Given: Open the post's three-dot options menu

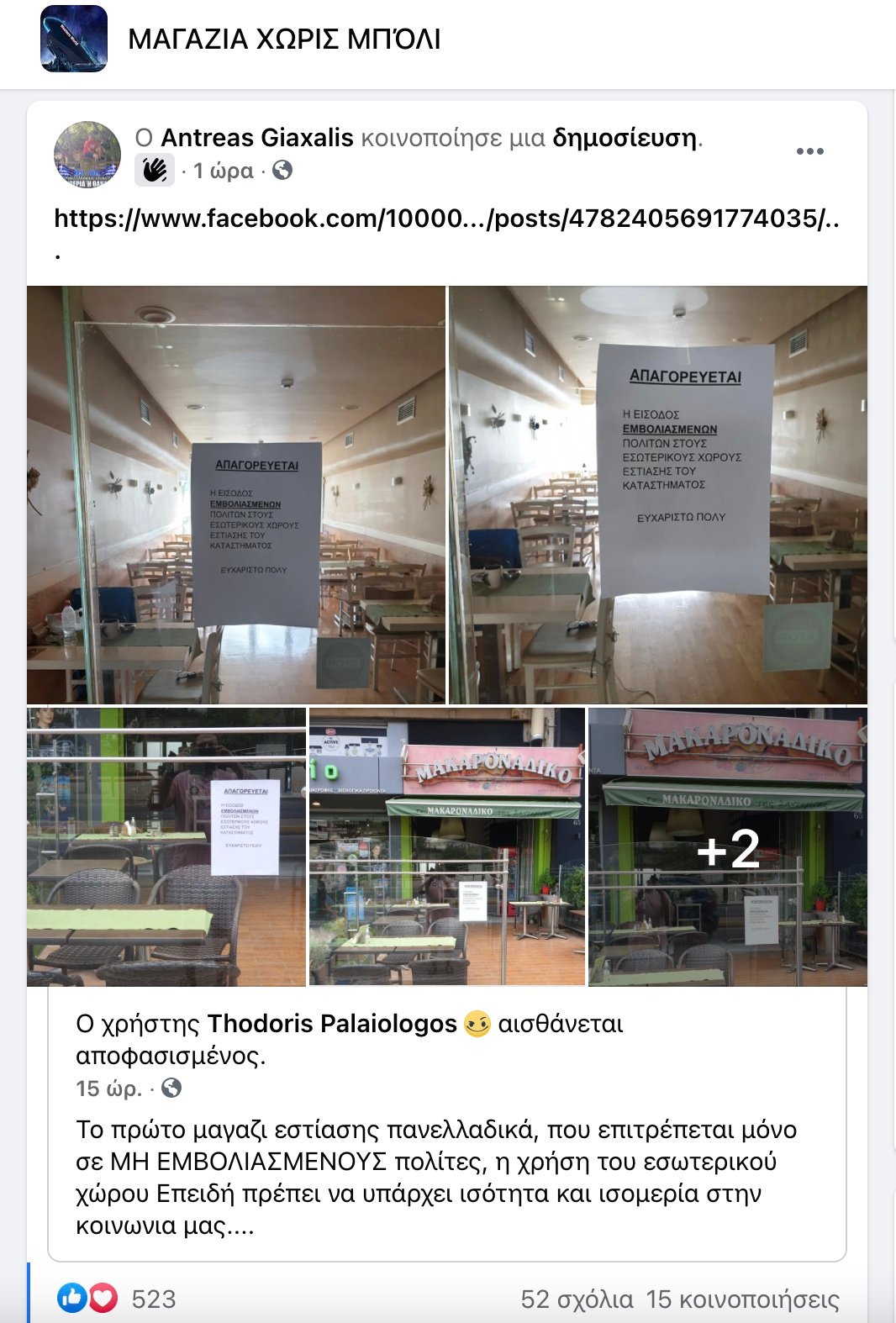Looking at the screenshot, I should point(809,151).
